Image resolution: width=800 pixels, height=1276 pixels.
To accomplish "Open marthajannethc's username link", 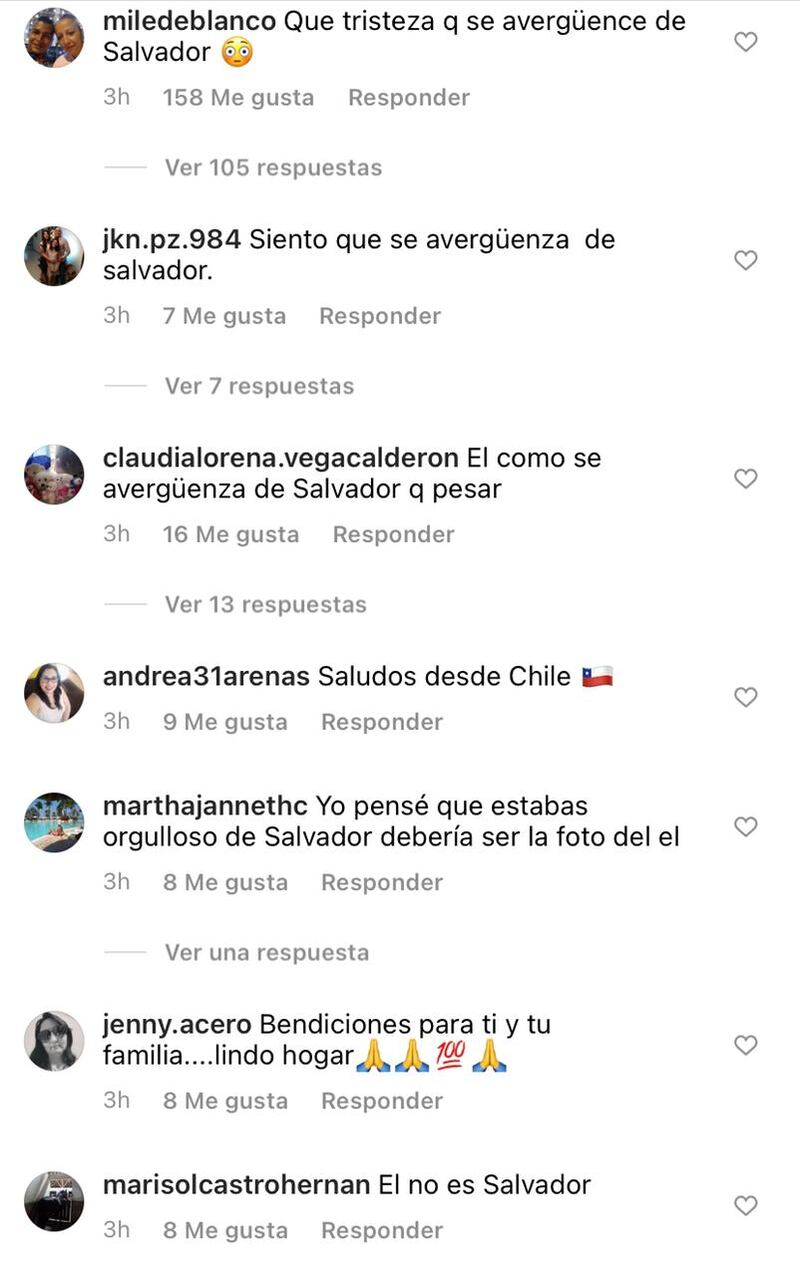I will 205,805.
